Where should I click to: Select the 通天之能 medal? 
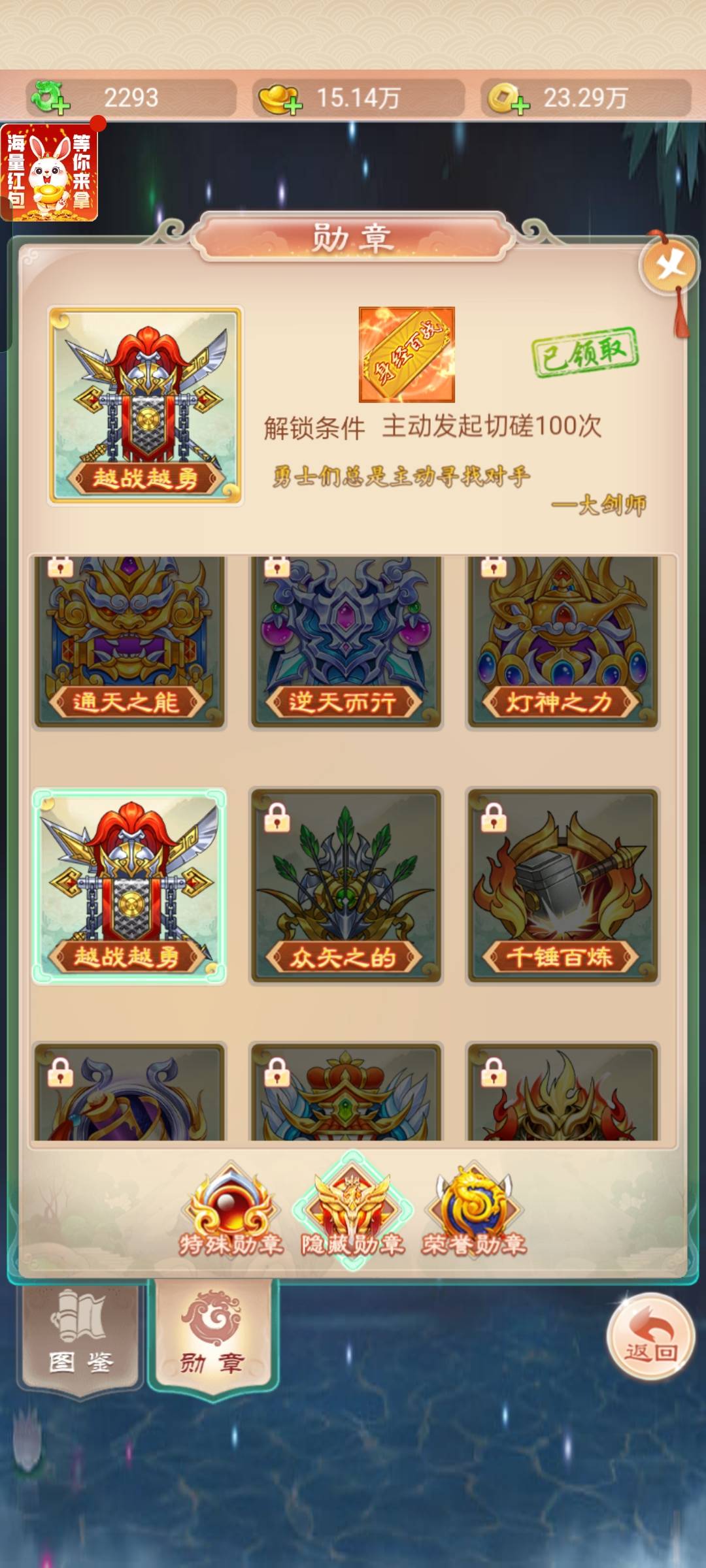(129, 642)
